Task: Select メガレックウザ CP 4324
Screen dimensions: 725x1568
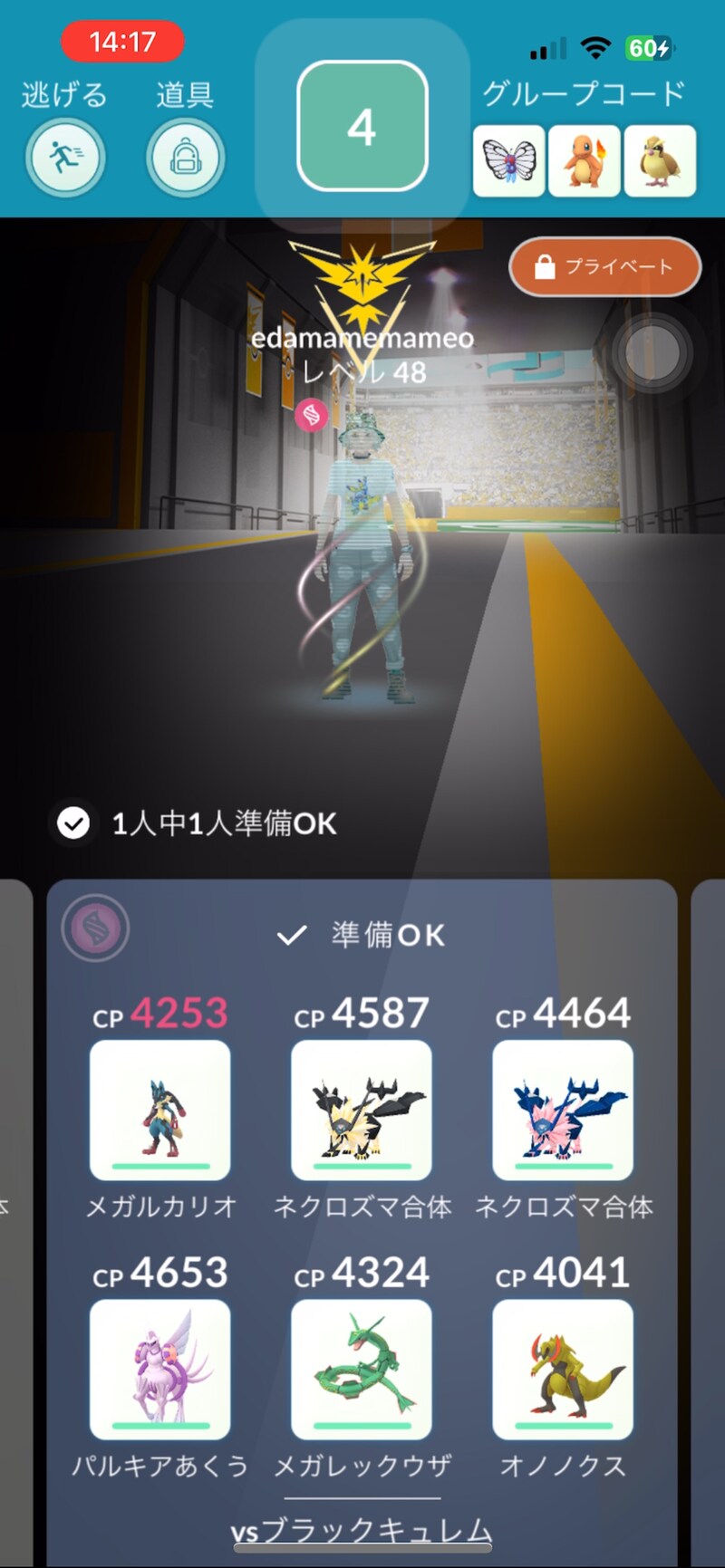Action: pos(361,1369)
